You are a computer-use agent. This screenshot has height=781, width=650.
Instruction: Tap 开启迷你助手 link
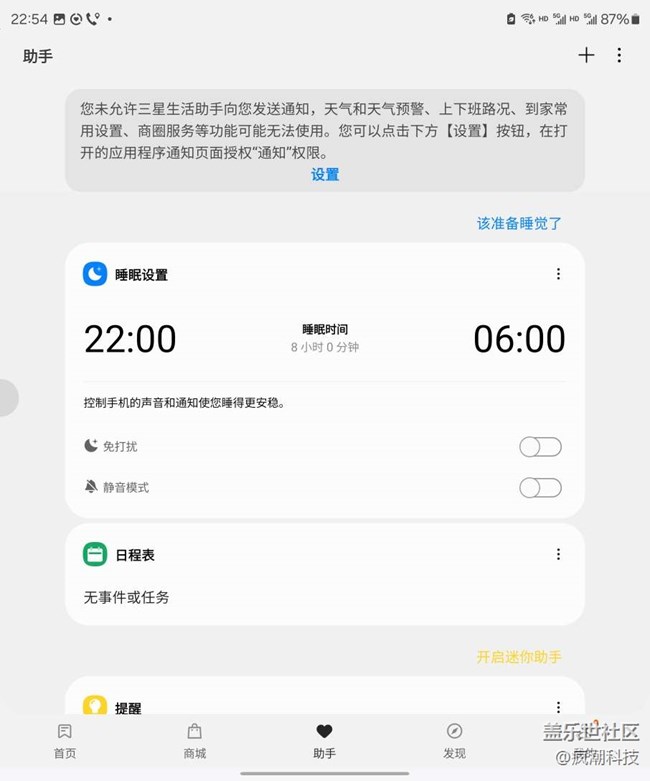tap(519, 657)
